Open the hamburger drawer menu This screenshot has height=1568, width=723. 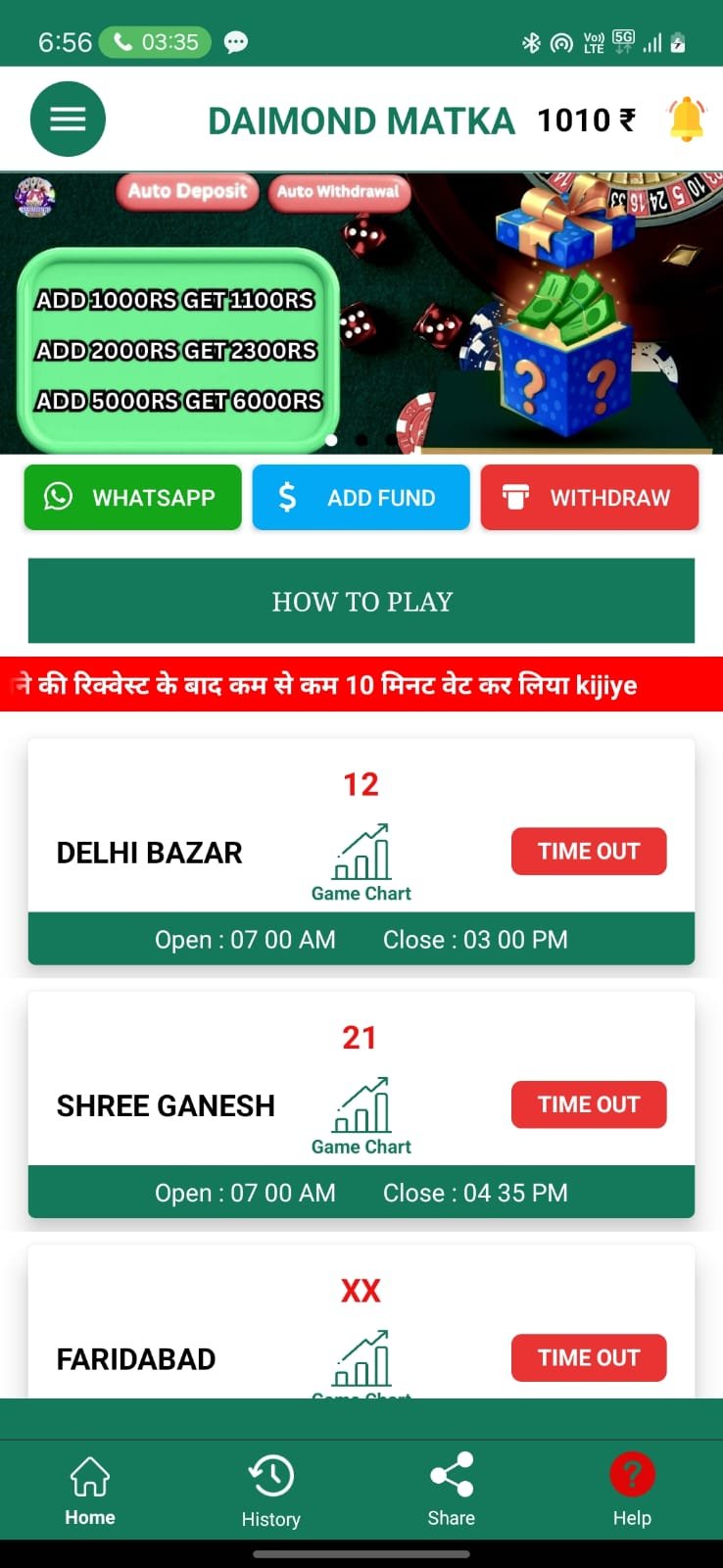point(68,120)
